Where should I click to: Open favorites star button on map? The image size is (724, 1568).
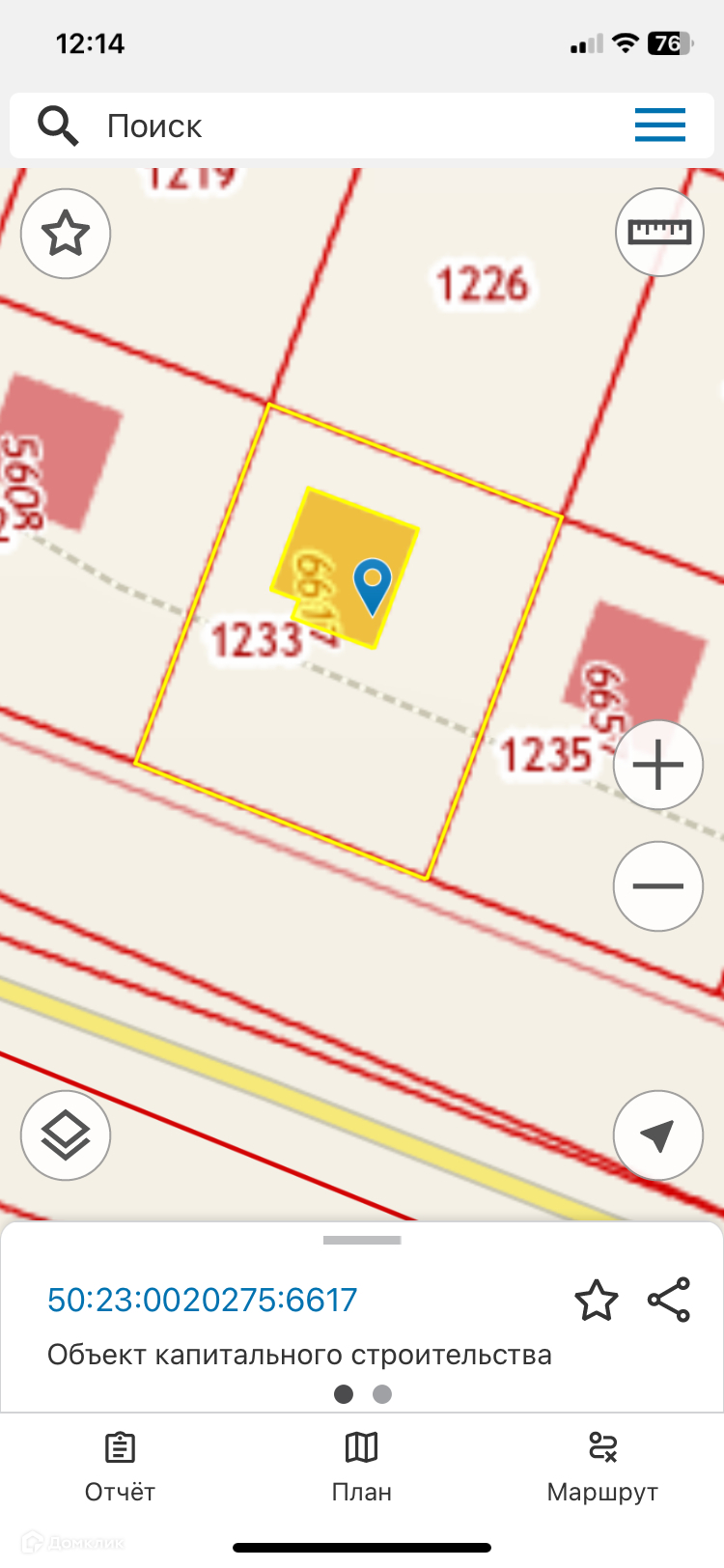tap(66, 234)
